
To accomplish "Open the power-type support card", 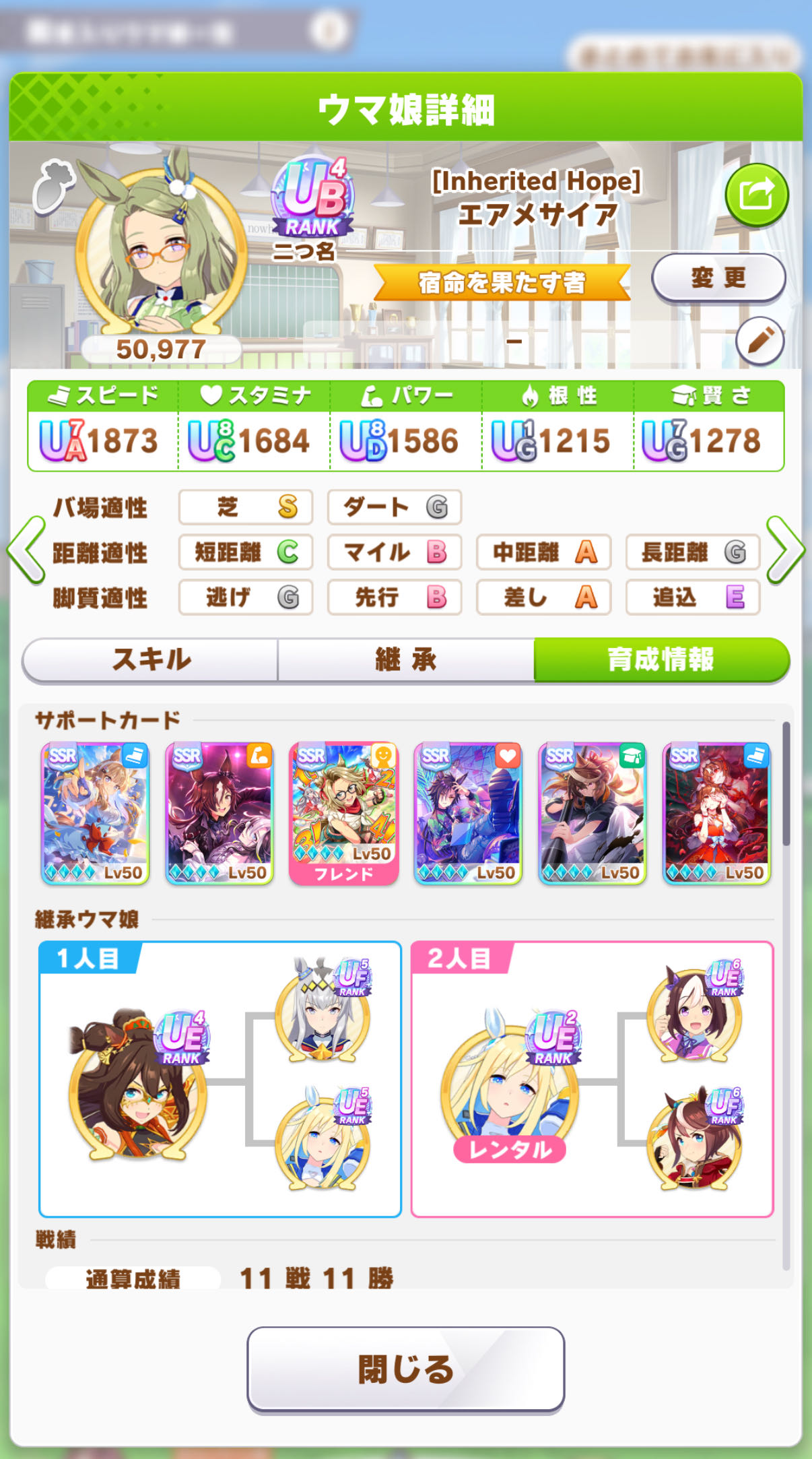I will (219, 814).
